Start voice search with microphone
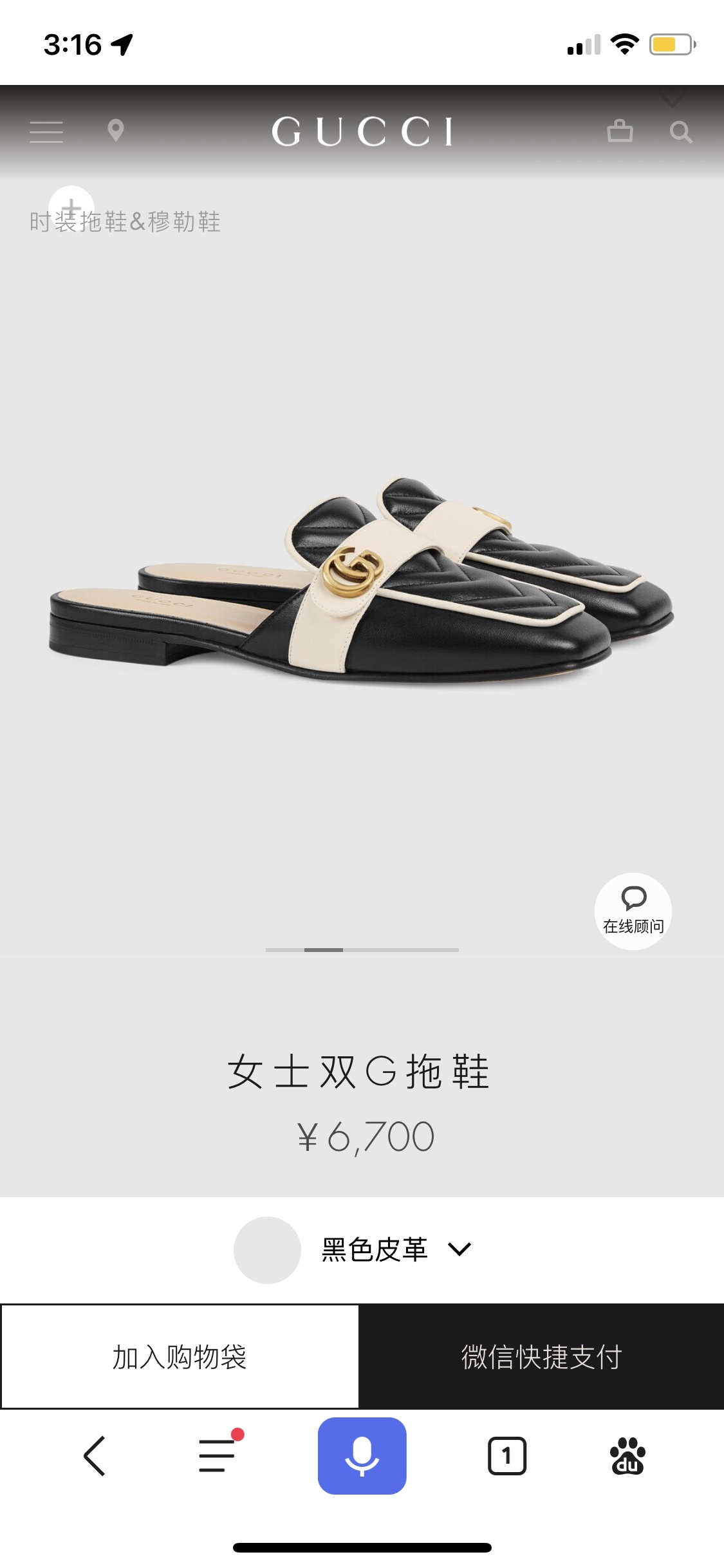The image size is (724, 1568). pos(362,1456)
